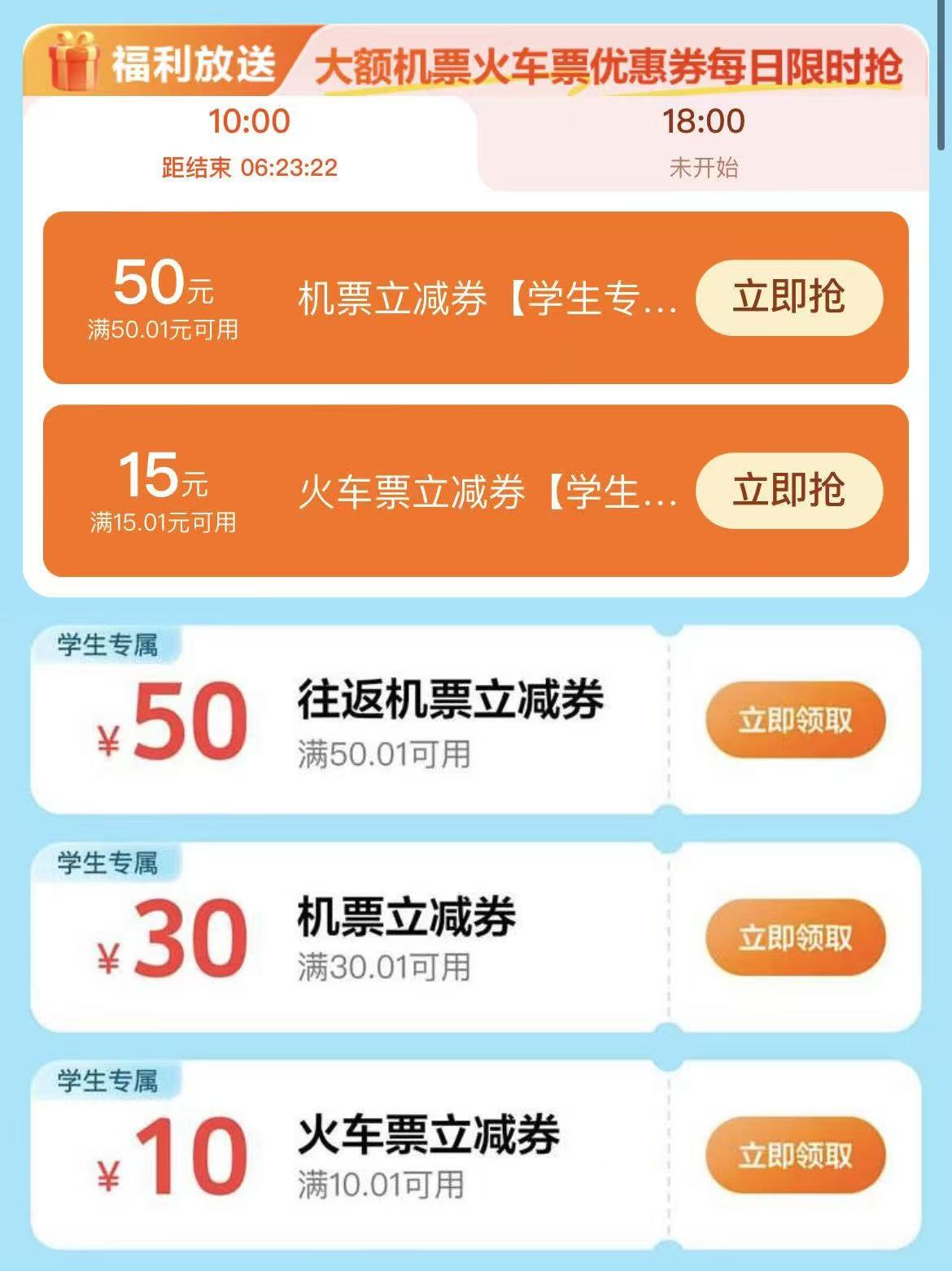Claim the ¥50 往返机票立减券 with 立即领取
The image size is (952, 1271).
pos(795,720)
